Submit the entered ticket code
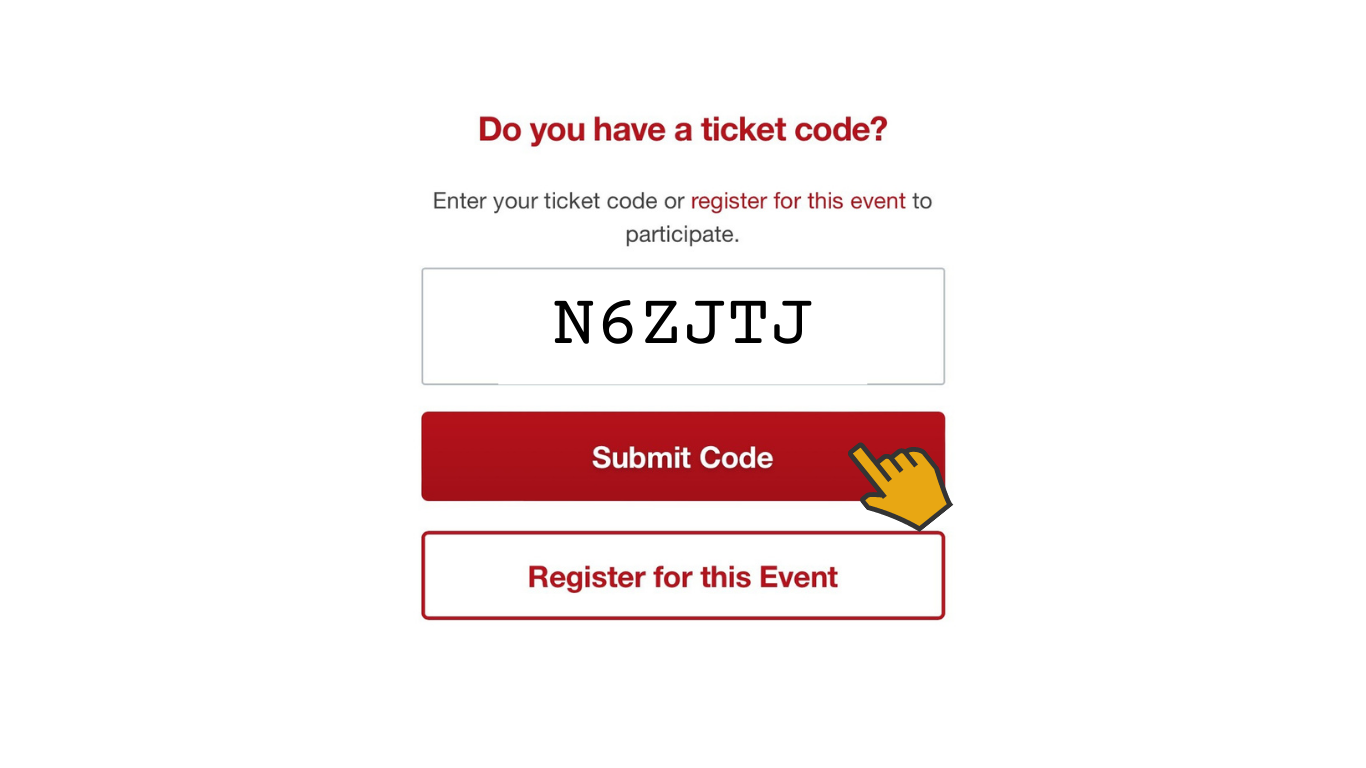1366x768 pixels. click(x=683, y=457)
